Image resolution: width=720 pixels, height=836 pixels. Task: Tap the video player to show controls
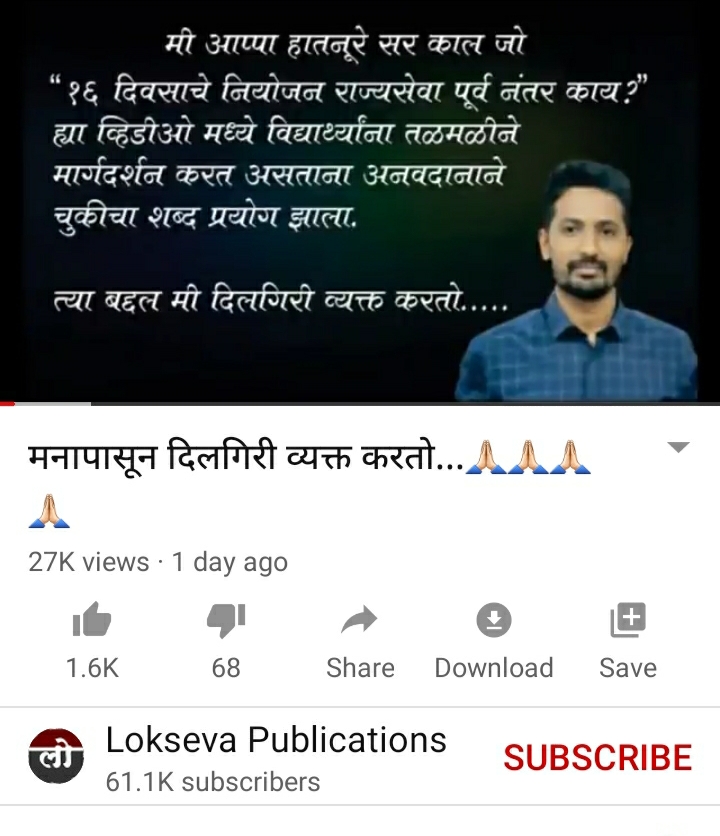[360, 200]
